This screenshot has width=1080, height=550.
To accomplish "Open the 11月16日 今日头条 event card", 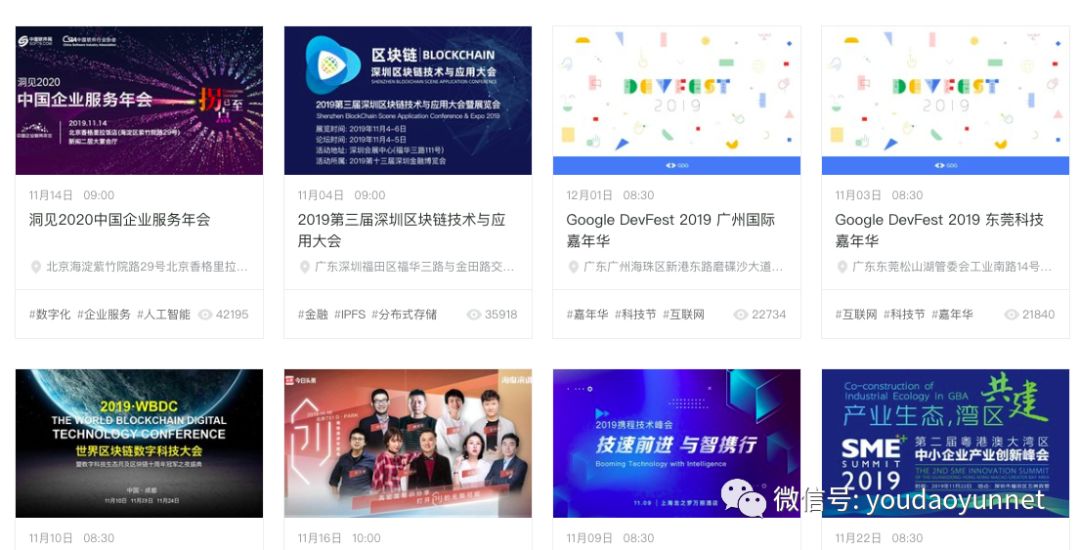I will [408, 443].
